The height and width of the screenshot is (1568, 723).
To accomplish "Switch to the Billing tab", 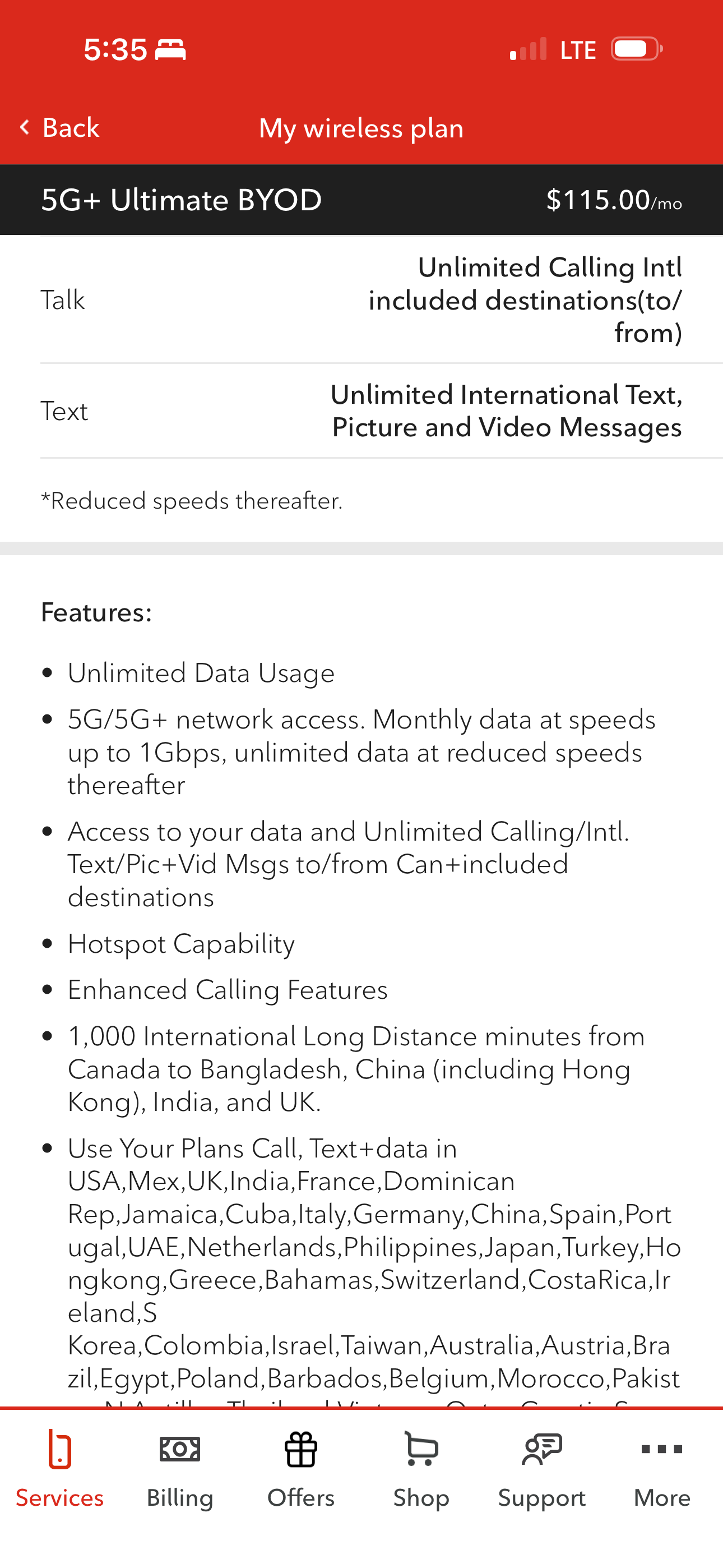I will click(x=180, y=1468).
